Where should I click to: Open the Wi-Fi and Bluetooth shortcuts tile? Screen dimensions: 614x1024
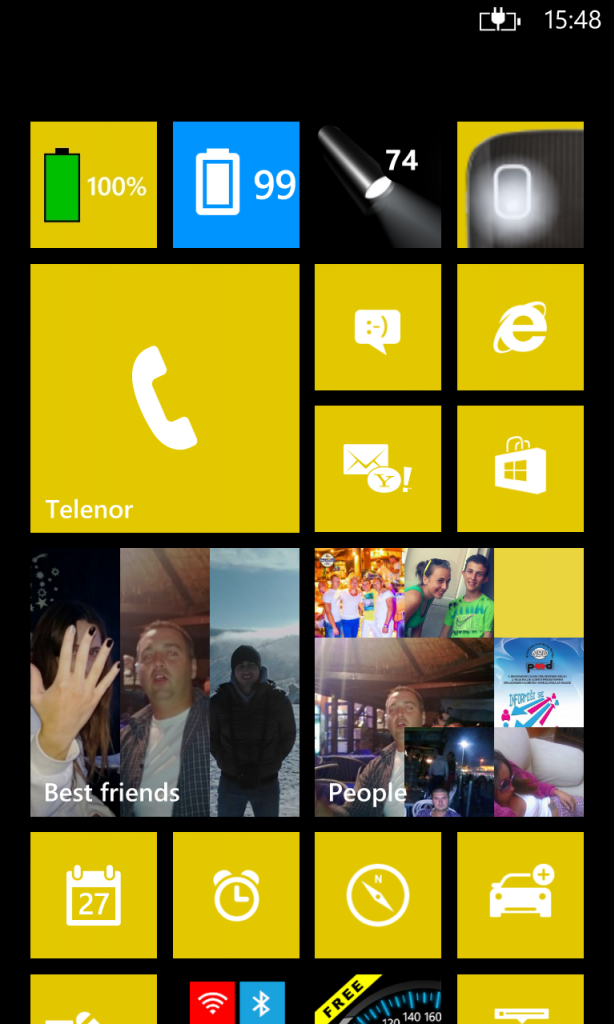(236, 1000)
